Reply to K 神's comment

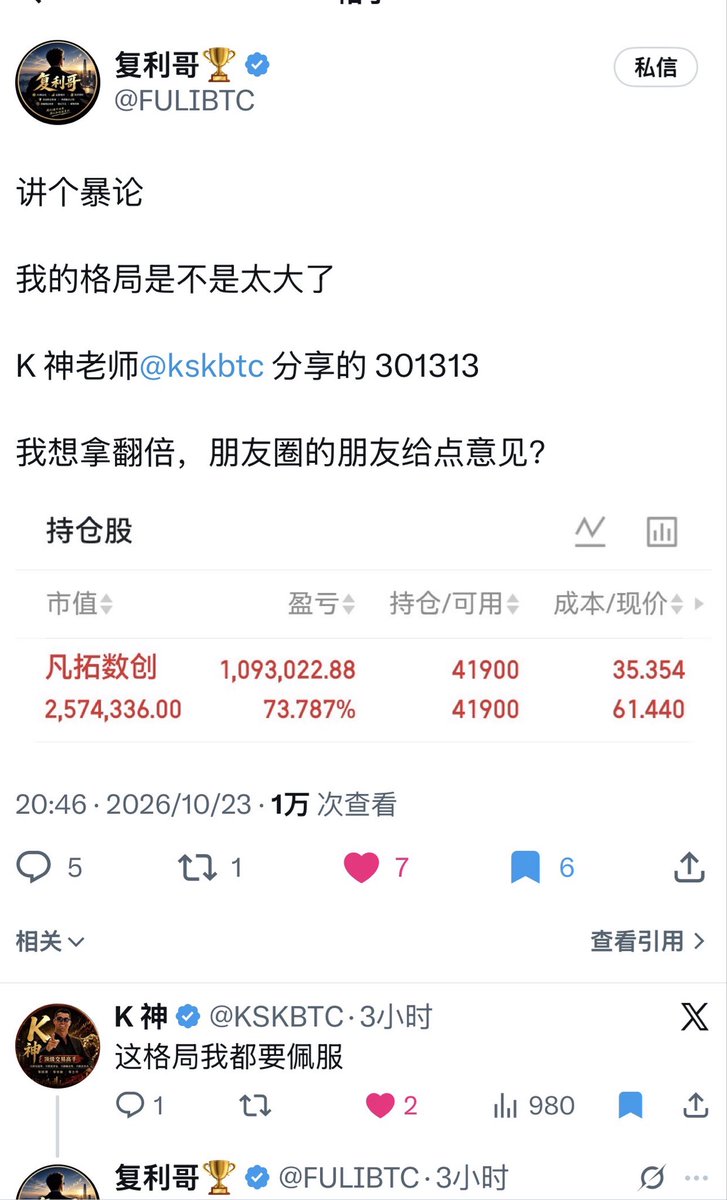click(131, 1104)
